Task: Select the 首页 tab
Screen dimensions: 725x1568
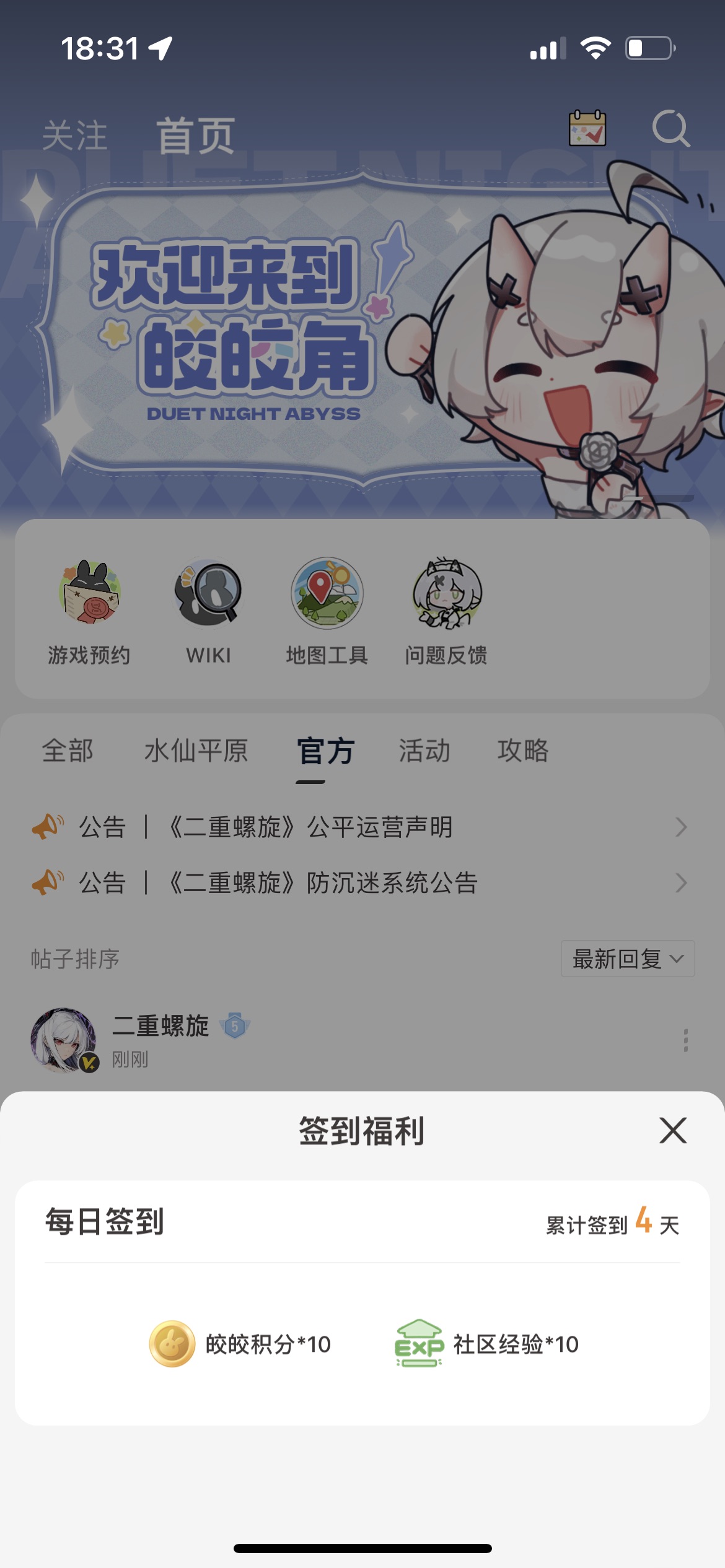Action: (195, 135)
